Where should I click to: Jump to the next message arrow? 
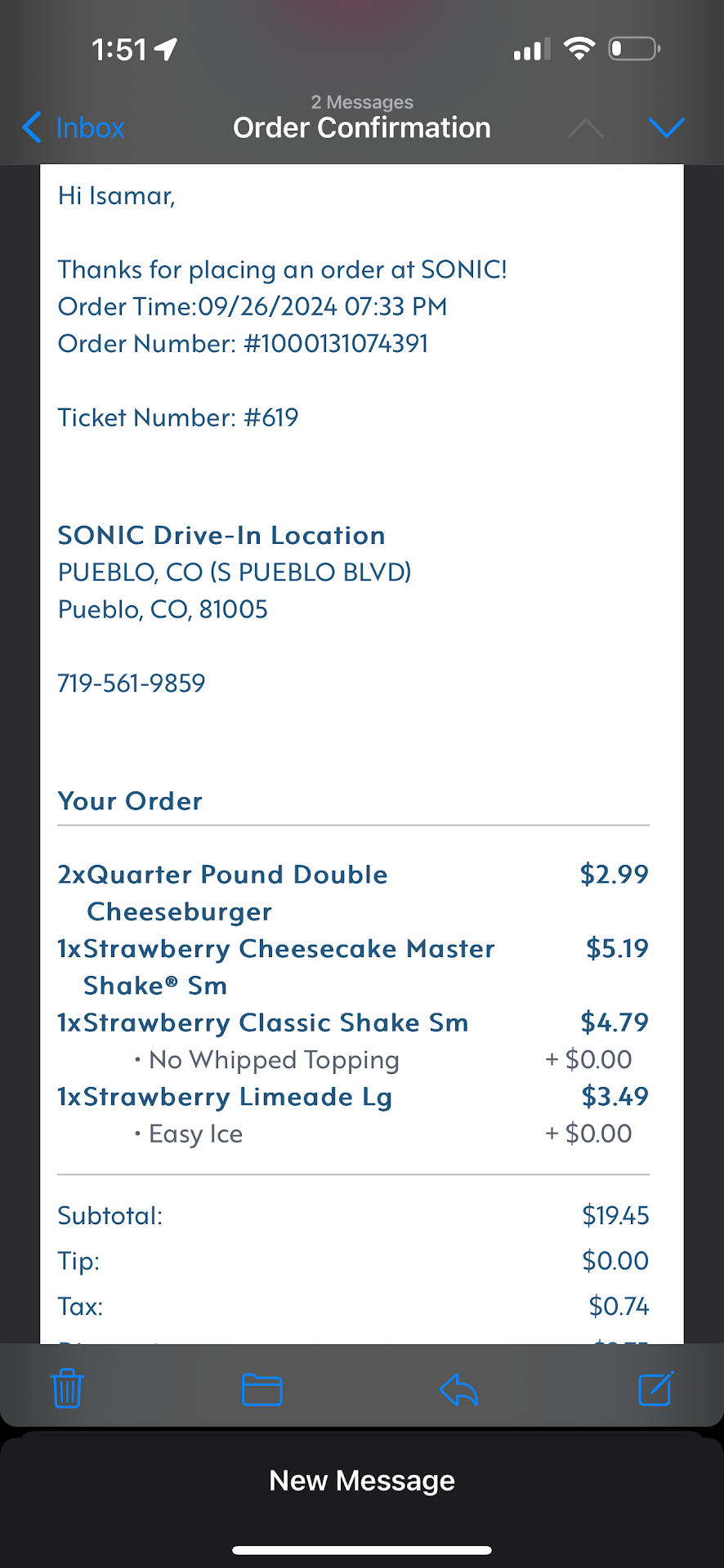coord(666,127)
